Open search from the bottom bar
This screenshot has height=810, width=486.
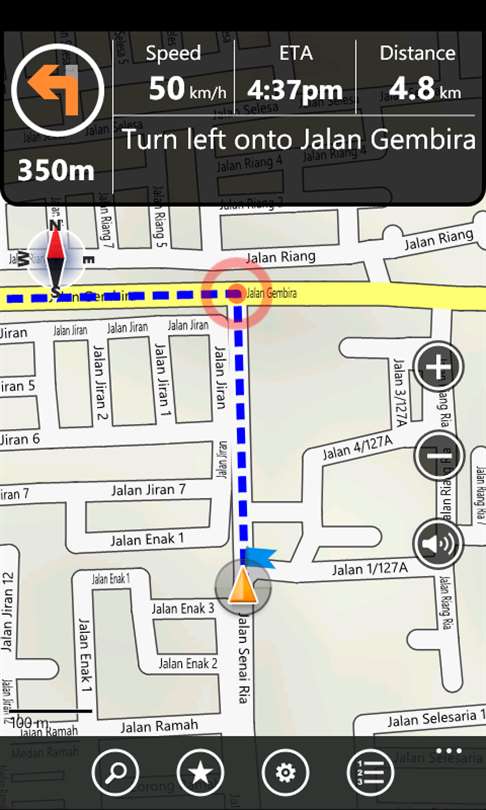click(x=115, y=773)
